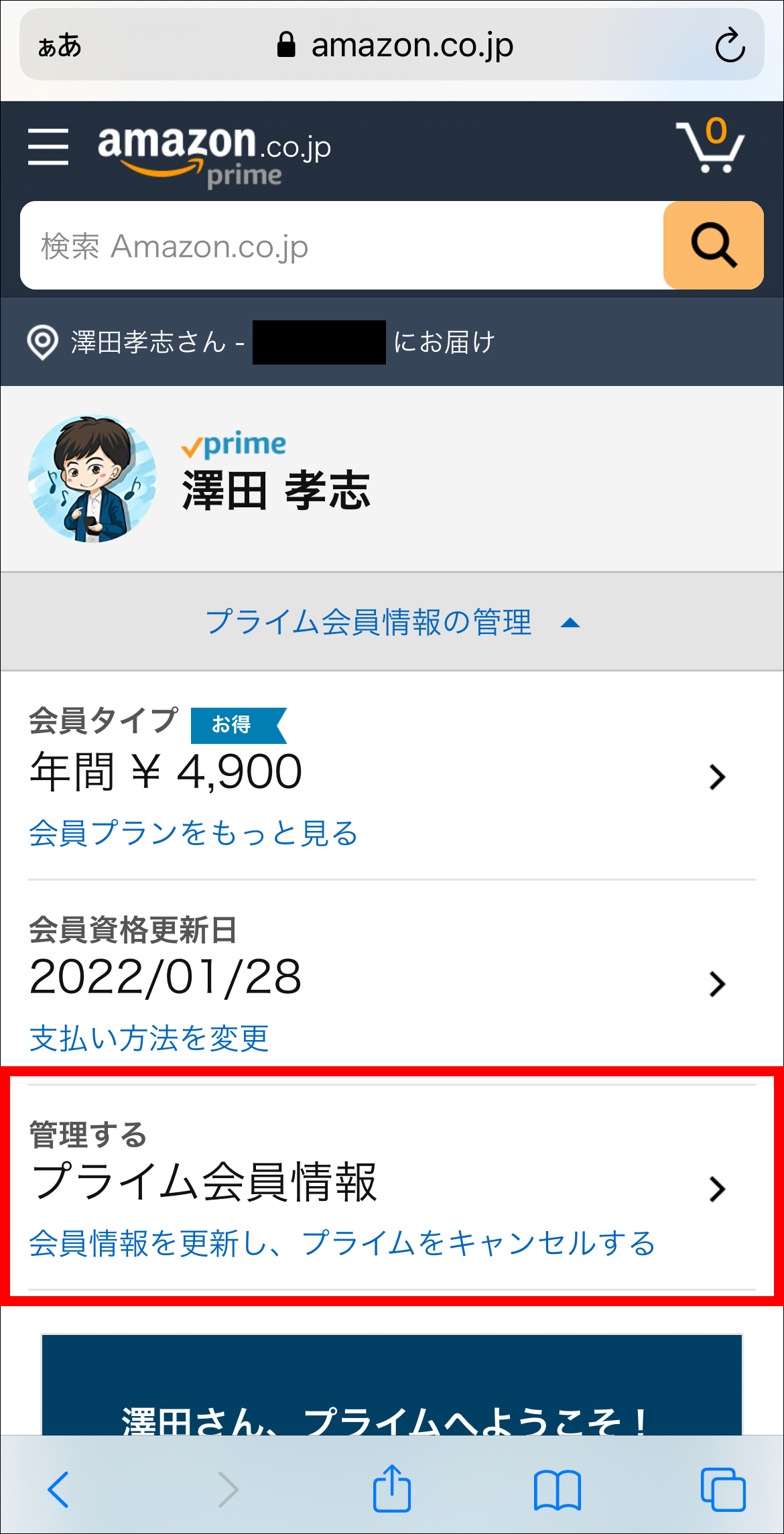The image size is (784, 1534).
Task: Open the ぁあ reader settings
Action: point(60,46)
